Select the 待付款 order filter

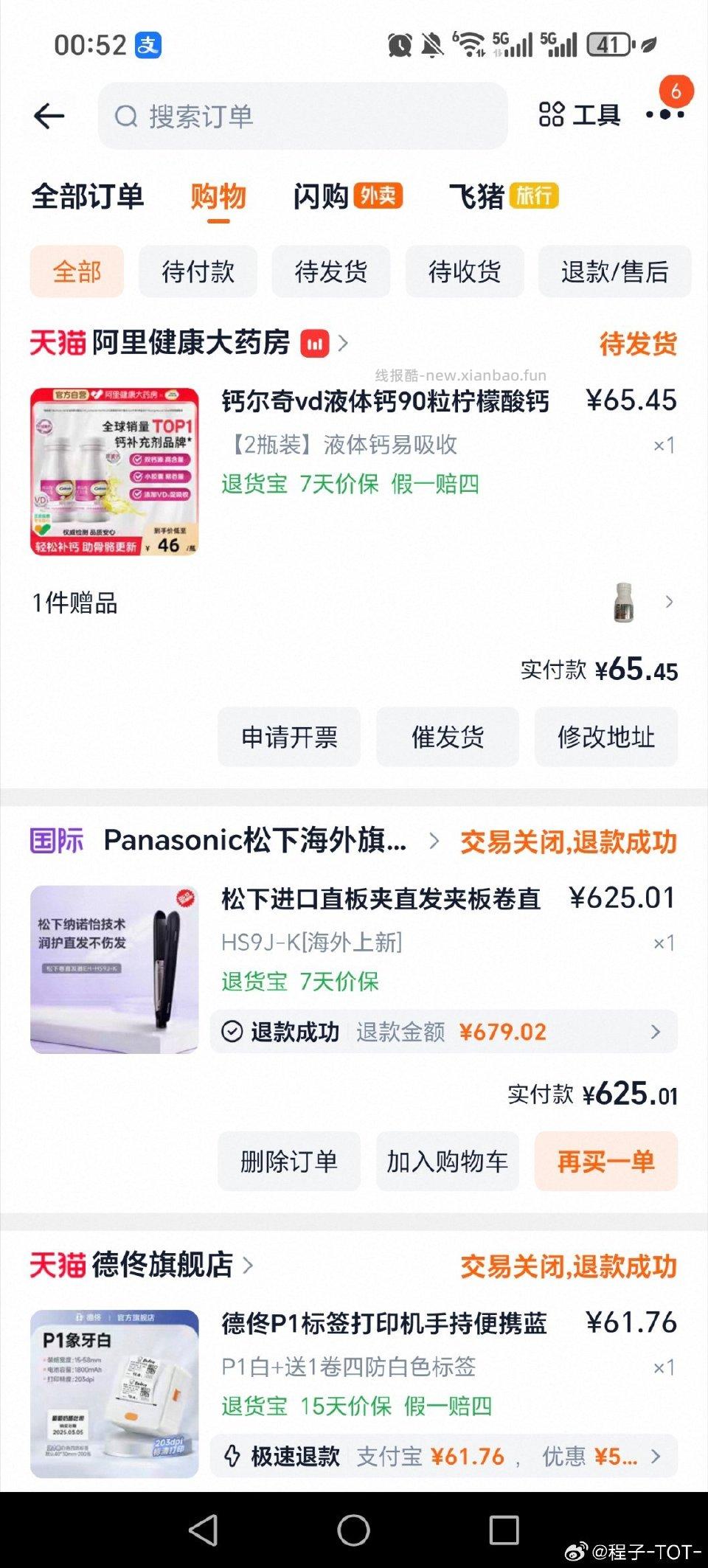198,271
